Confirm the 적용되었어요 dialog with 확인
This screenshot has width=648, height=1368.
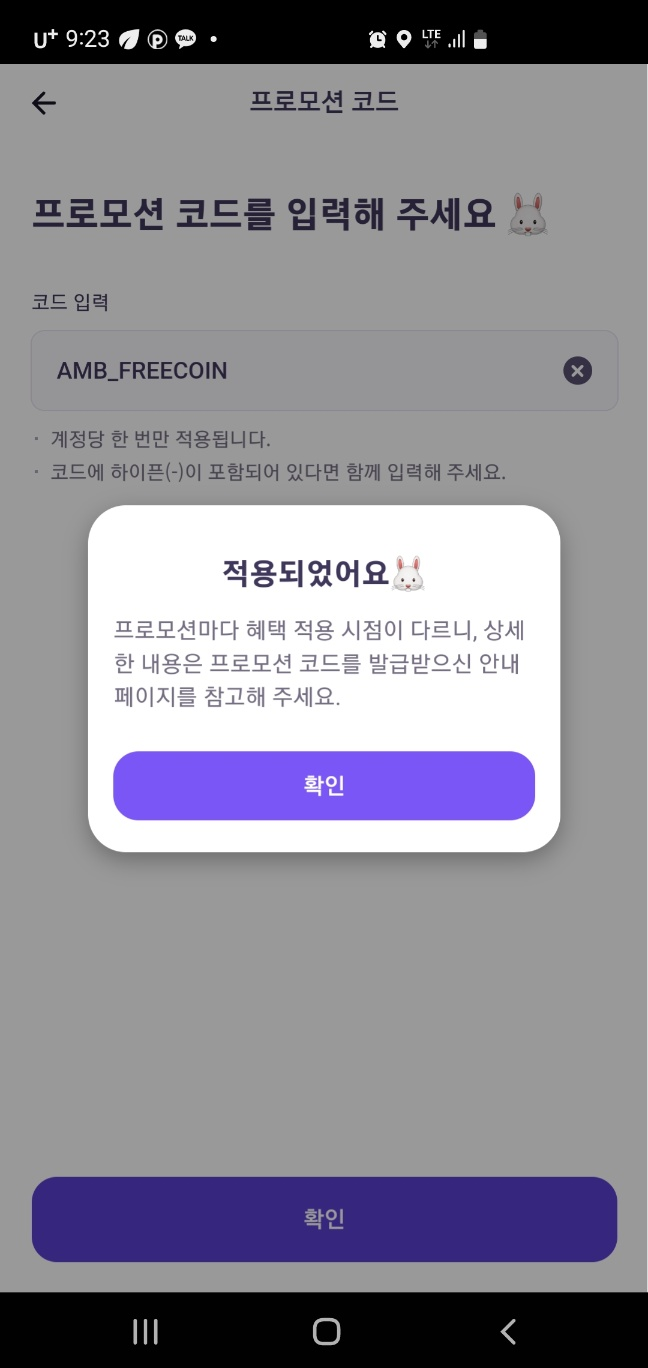[324, 786]
